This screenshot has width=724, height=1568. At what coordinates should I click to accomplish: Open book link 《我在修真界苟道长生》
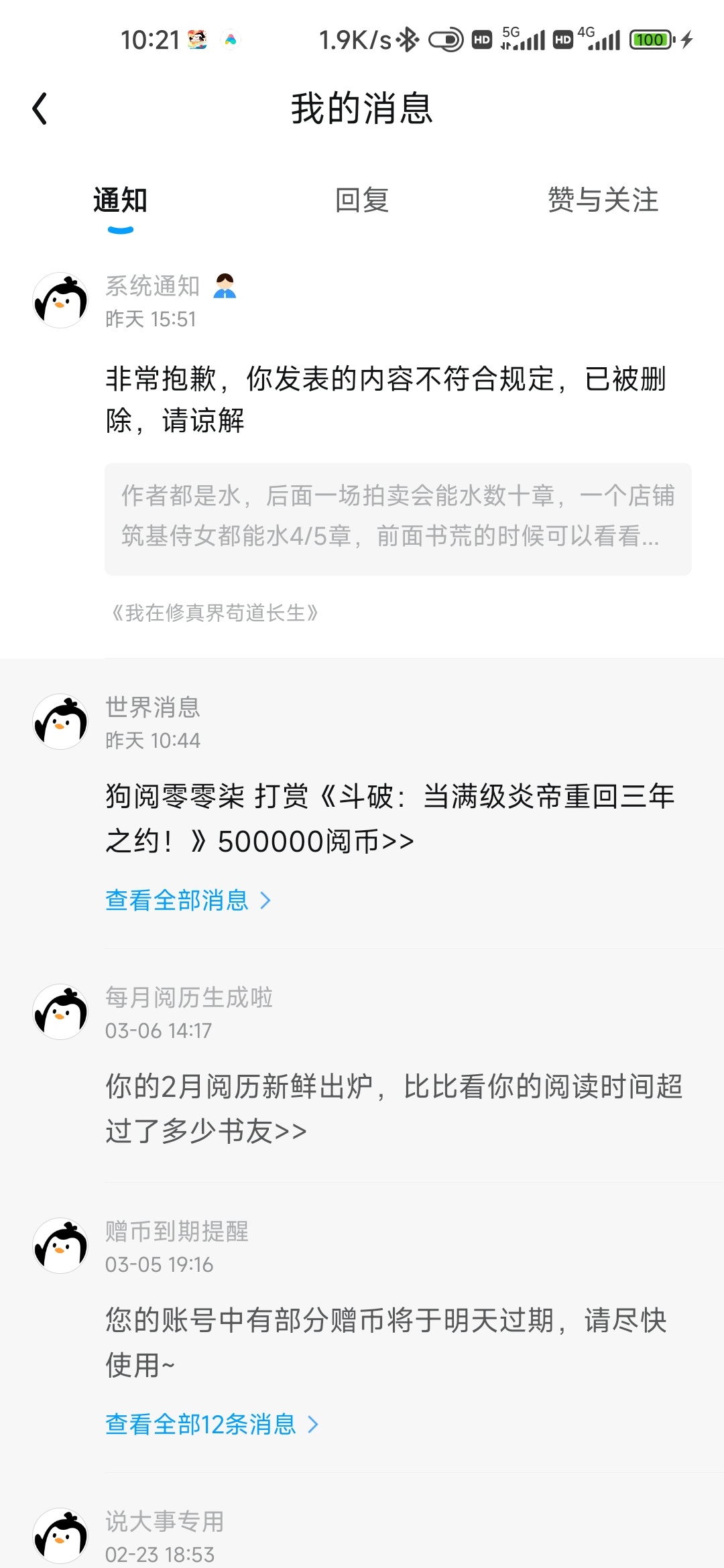[x=215, y=612]
